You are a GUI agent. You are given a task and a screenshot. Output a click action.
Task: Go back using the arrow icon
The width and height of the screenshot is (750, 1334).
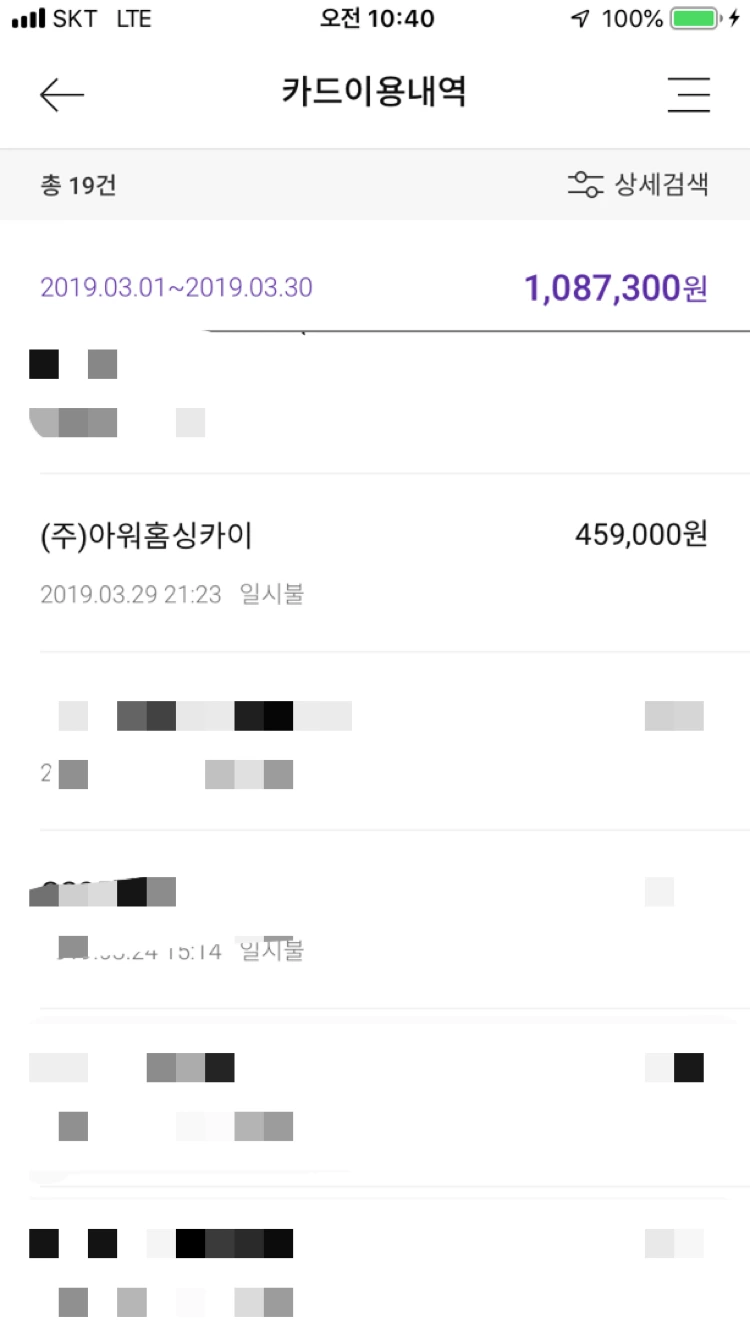point(62,94)
